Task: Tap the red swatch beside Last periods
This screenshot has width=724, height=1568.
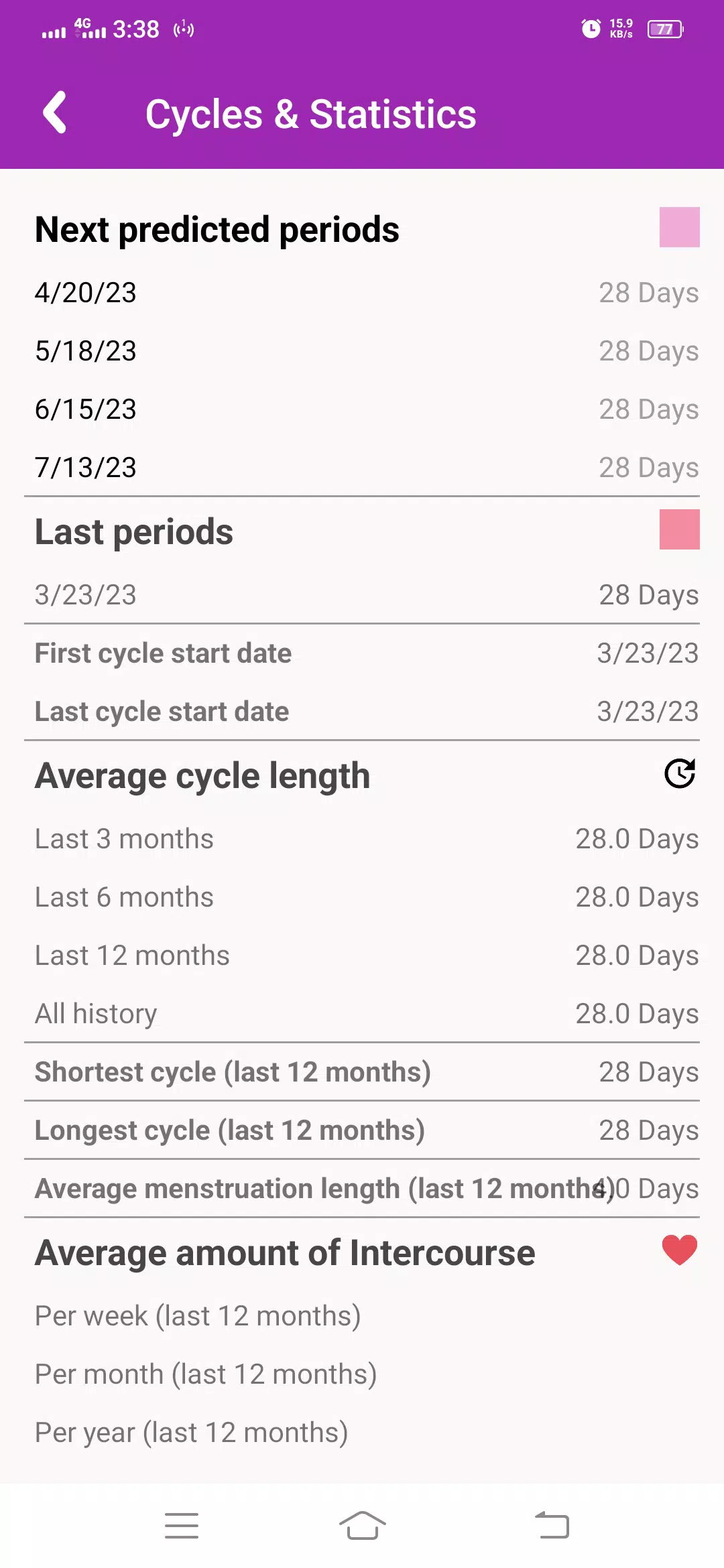Action: point(679,529)
